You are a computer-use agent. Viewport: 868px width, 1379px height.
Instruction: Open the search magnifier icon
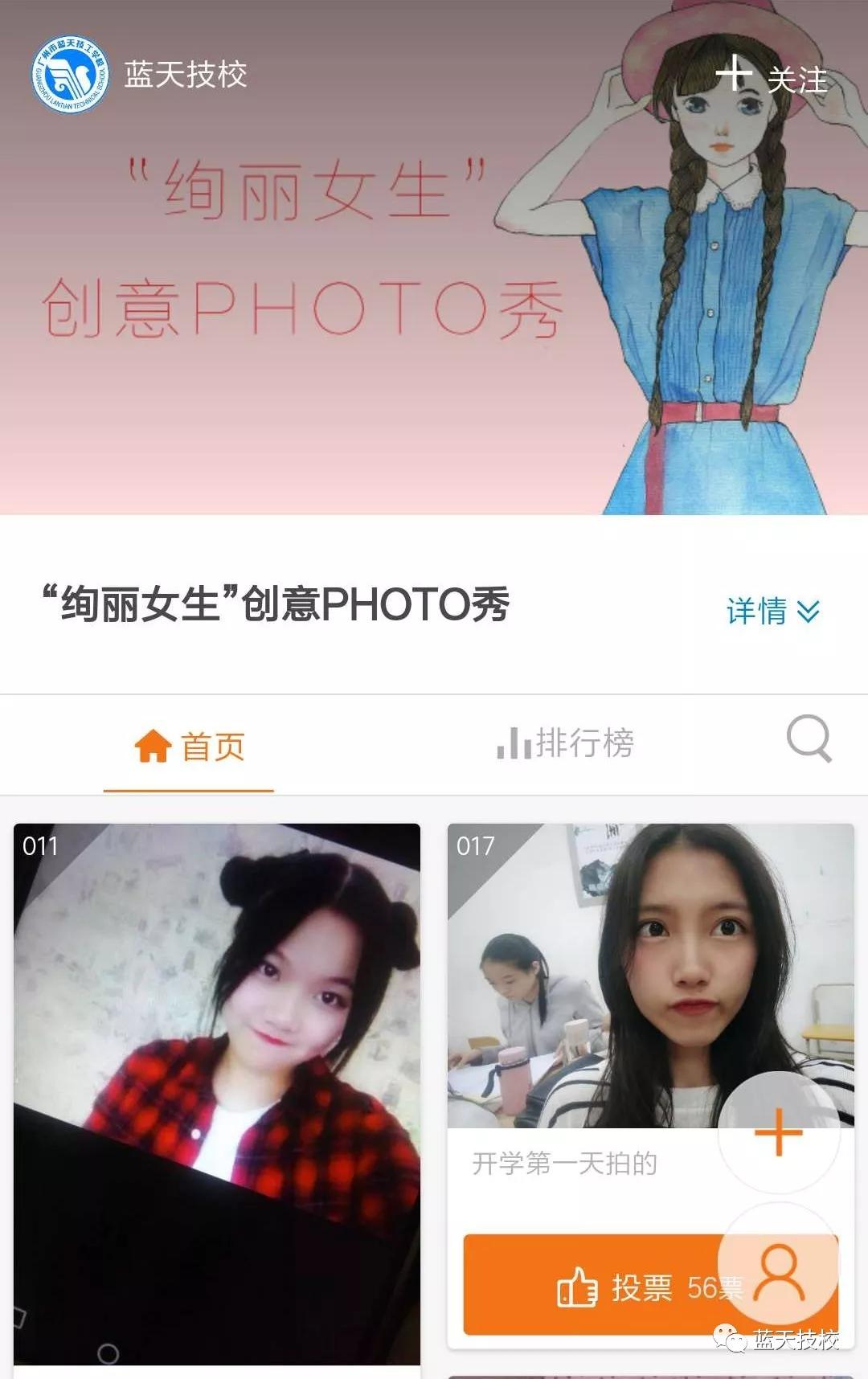809,738
